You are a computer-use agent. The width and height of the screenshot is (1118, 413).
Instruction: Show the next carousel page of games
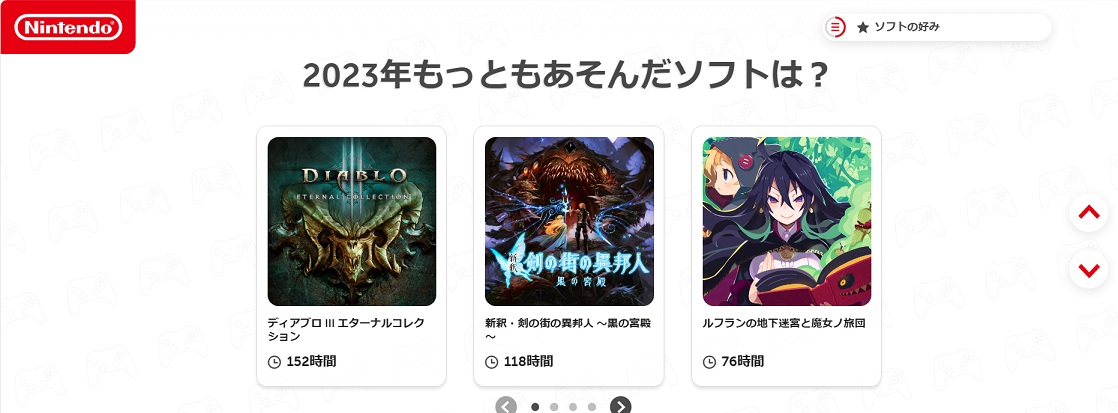(621, 406)
